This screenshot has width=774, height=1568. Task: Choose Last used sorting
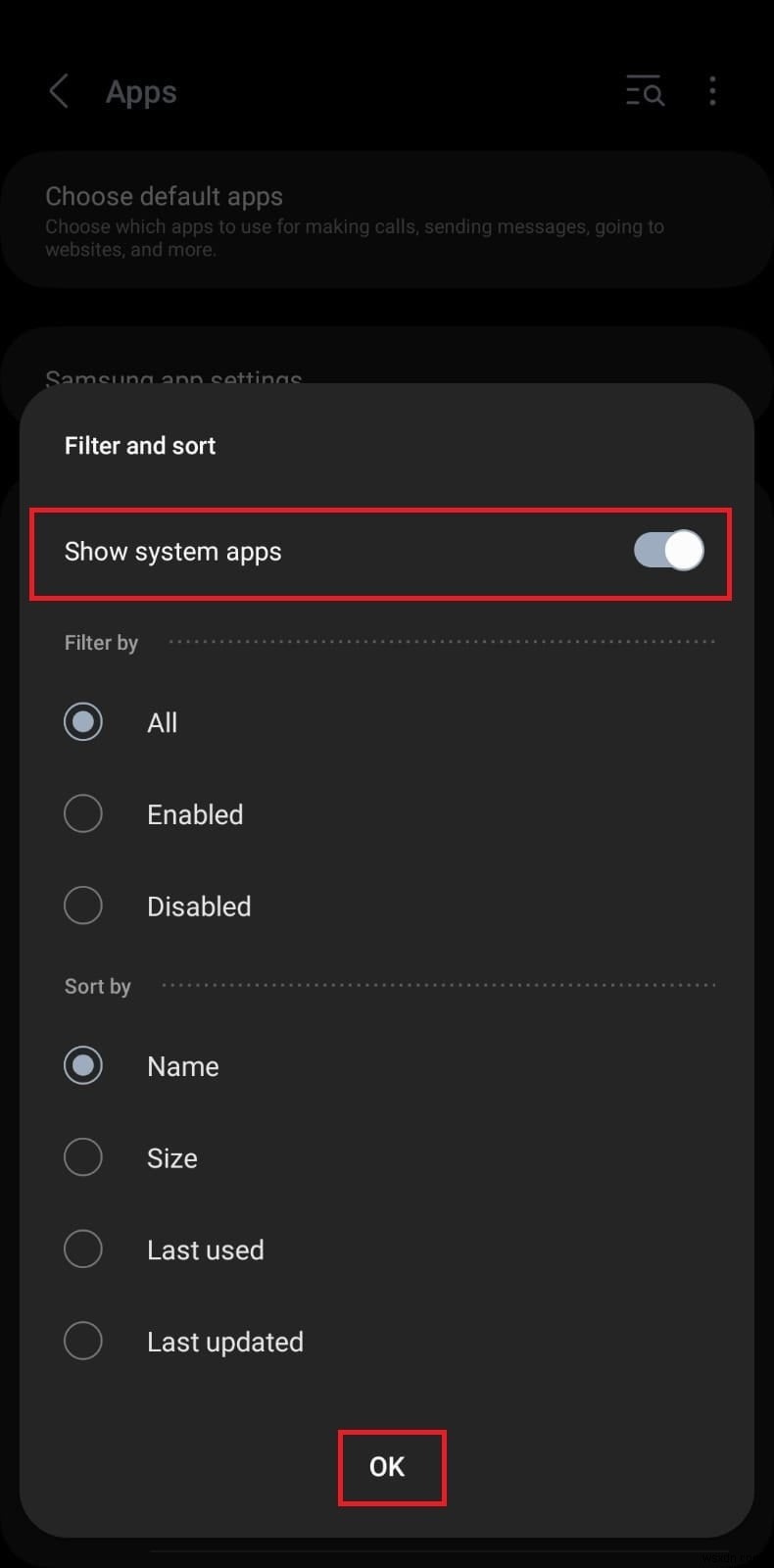pyautogui.click(x=83, y=1249)
